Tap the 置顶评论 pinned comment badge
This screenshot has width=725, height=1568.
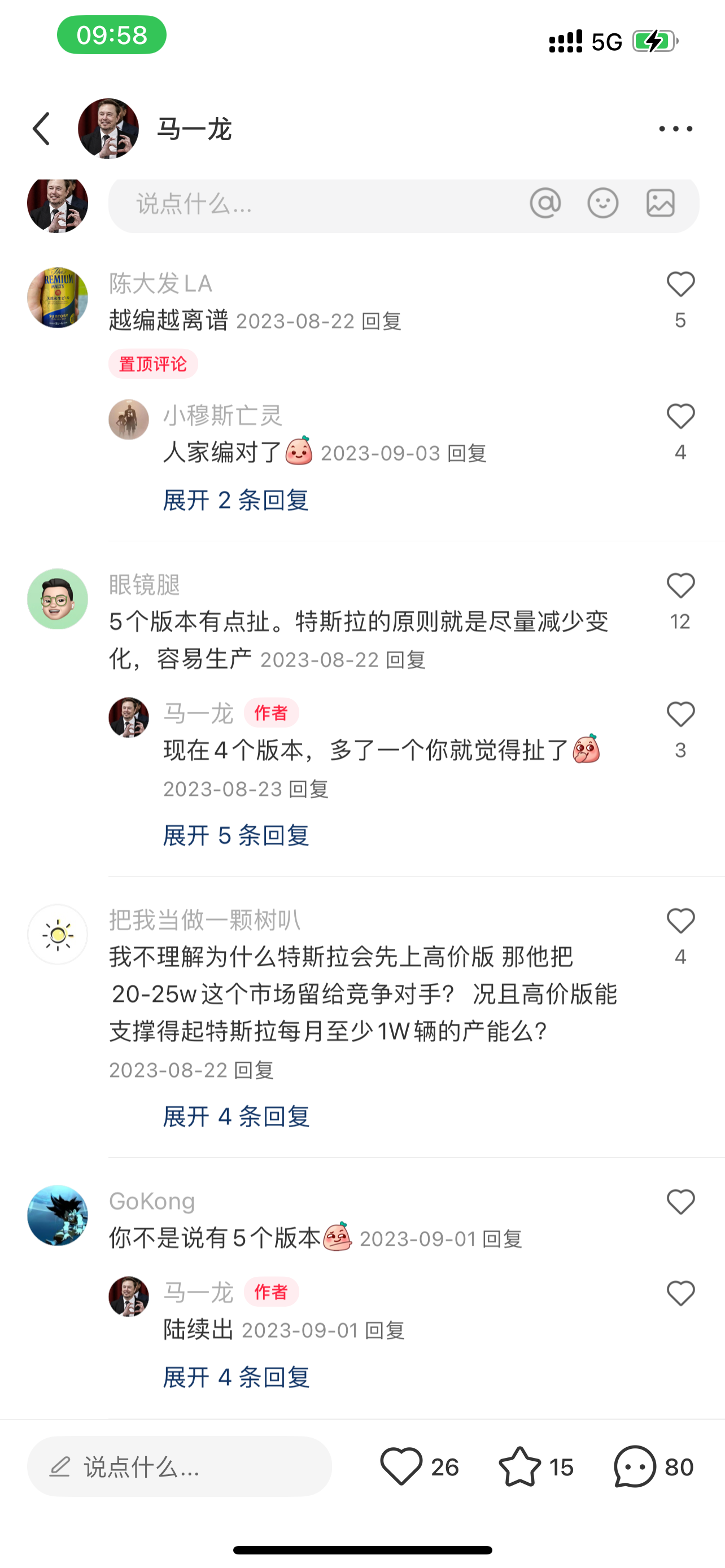(x=152, y=364)
